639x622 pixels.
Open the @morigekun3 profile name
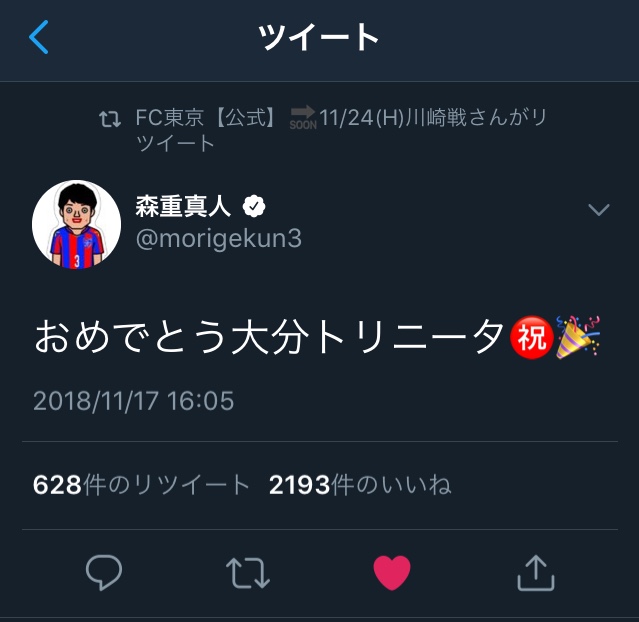click(x=218, y=239)
